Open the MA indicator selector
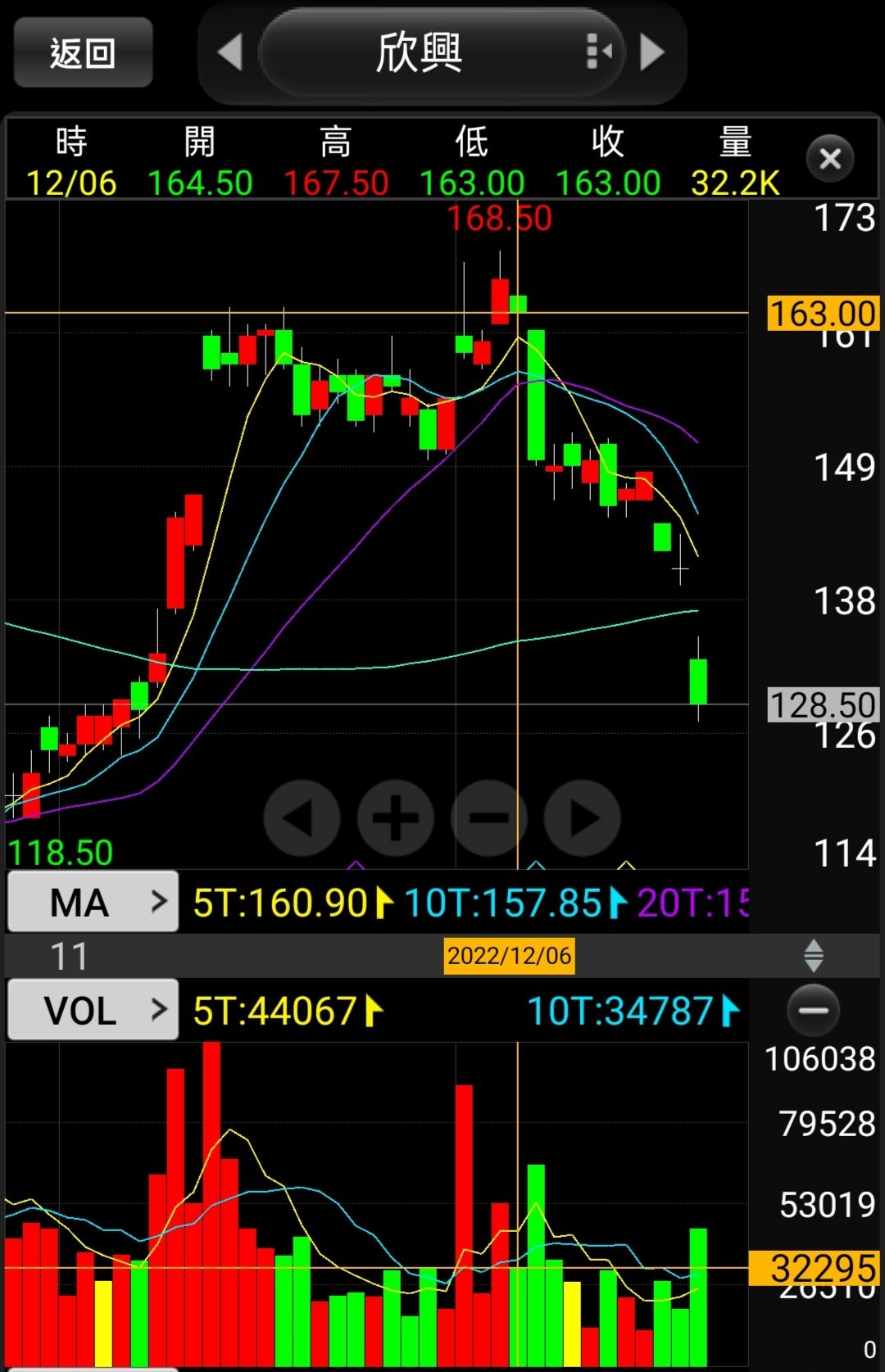The image size is (885, 1372). [x=93, y=902]
